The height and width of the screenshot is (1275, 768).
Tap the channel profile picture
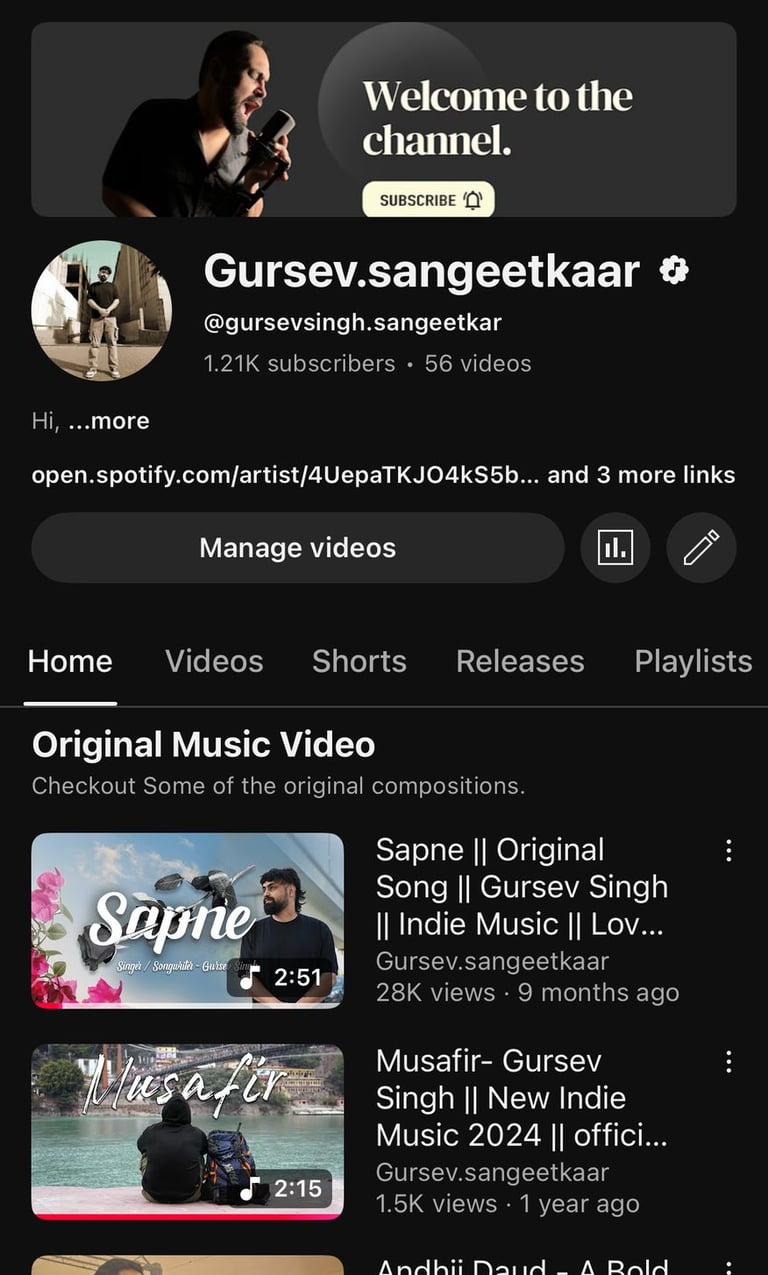pos(101,310)
